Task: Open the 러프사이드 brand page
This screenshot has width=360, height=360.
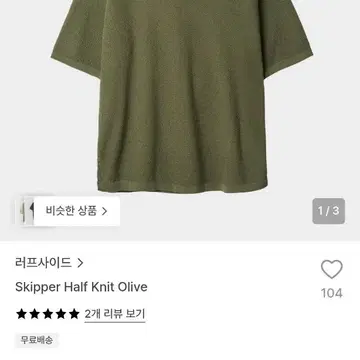Action: [49, 263]
